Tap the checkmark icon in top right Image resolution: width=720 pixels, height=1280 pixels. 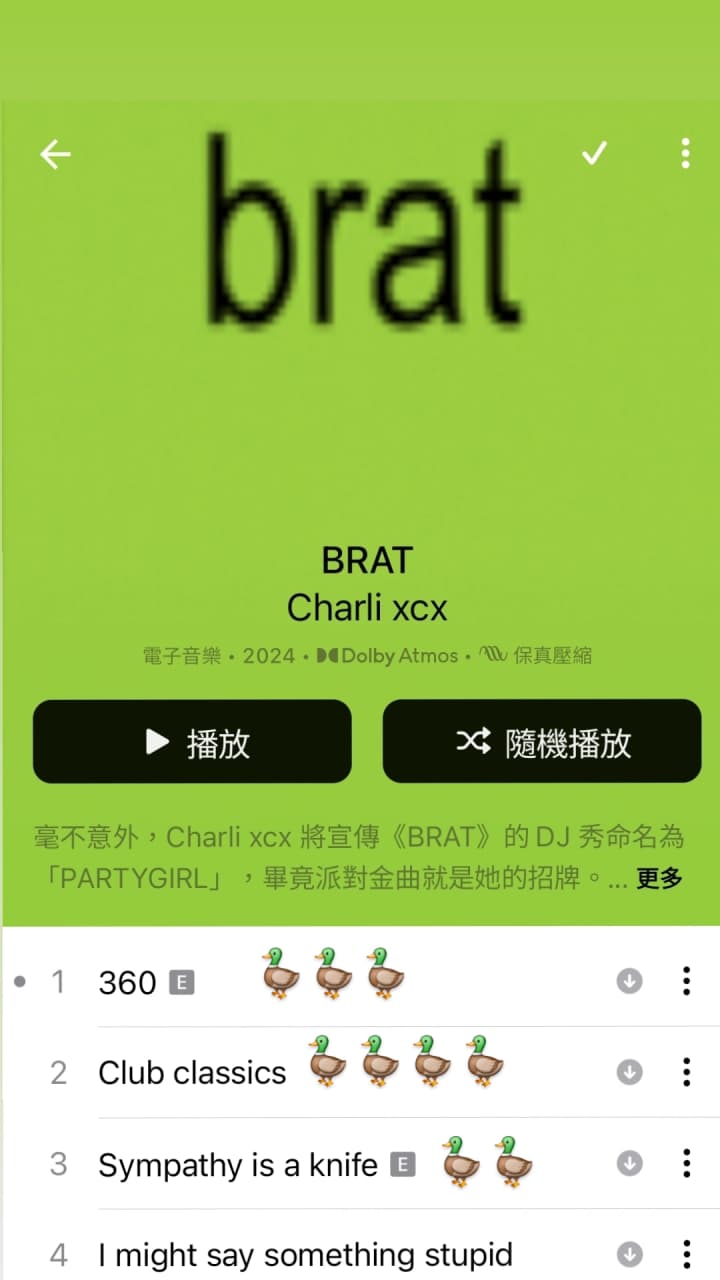pyautogui.click(x=594, y=153)
